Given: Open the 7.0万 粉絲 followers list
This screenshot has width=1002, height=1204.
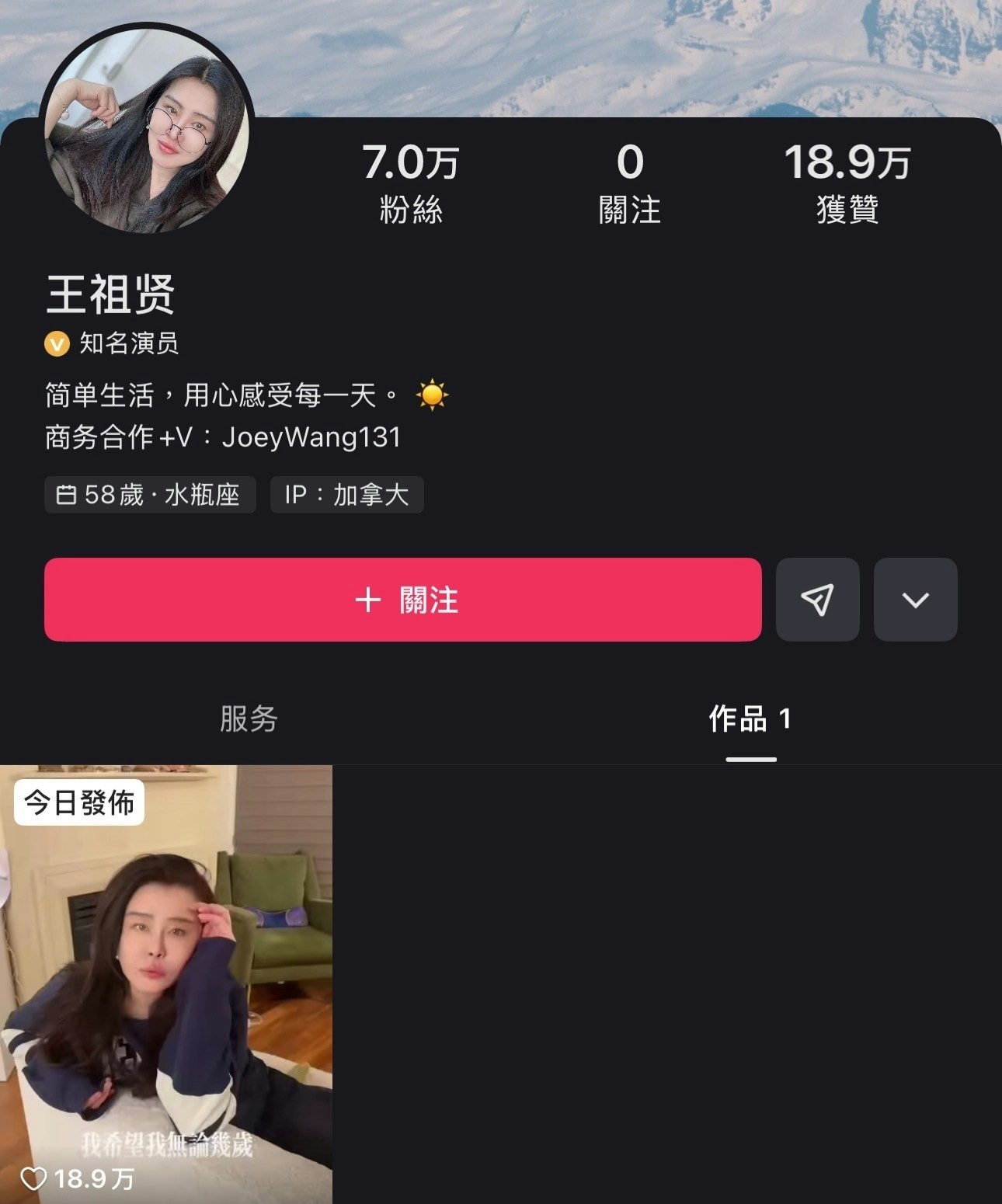Looking at the screenshot, I should point(411,185).
